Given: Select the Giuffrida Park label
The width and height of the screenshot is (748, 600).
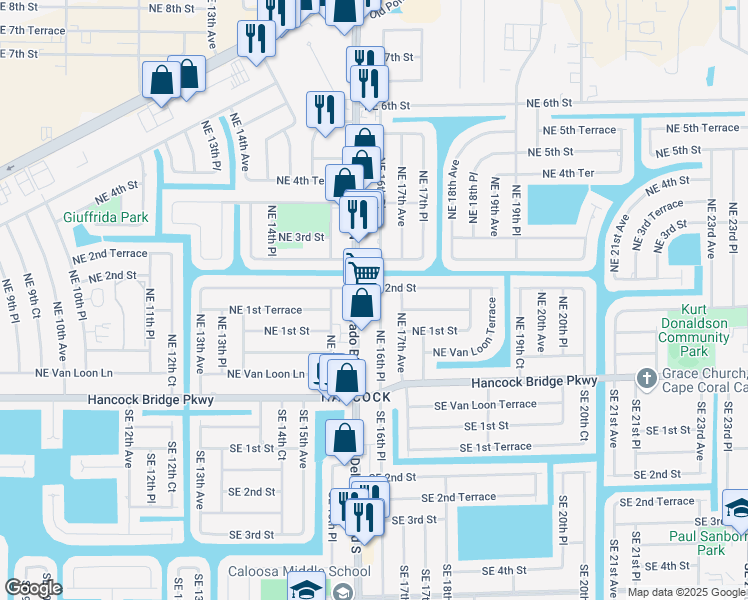Looking at the screenshot, I should [x=105, y=217].
